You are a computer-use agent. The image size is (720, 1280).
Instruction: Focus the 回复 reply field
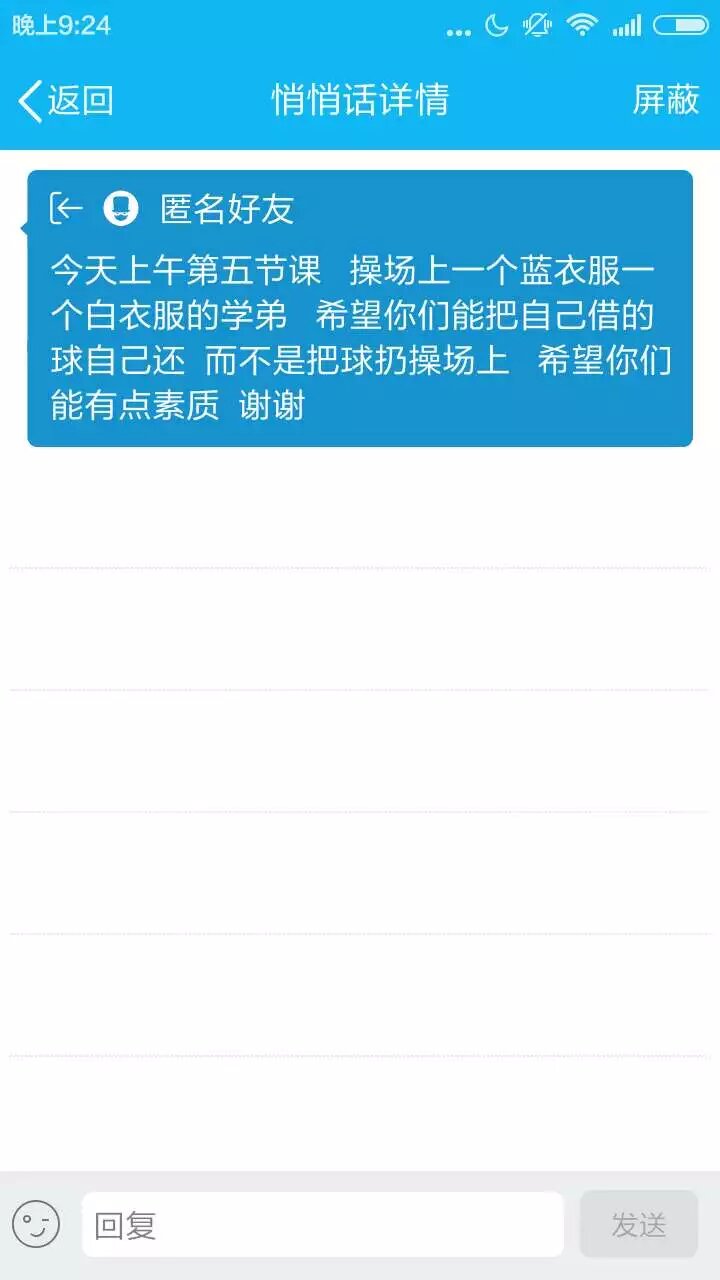pos(322,1225)
